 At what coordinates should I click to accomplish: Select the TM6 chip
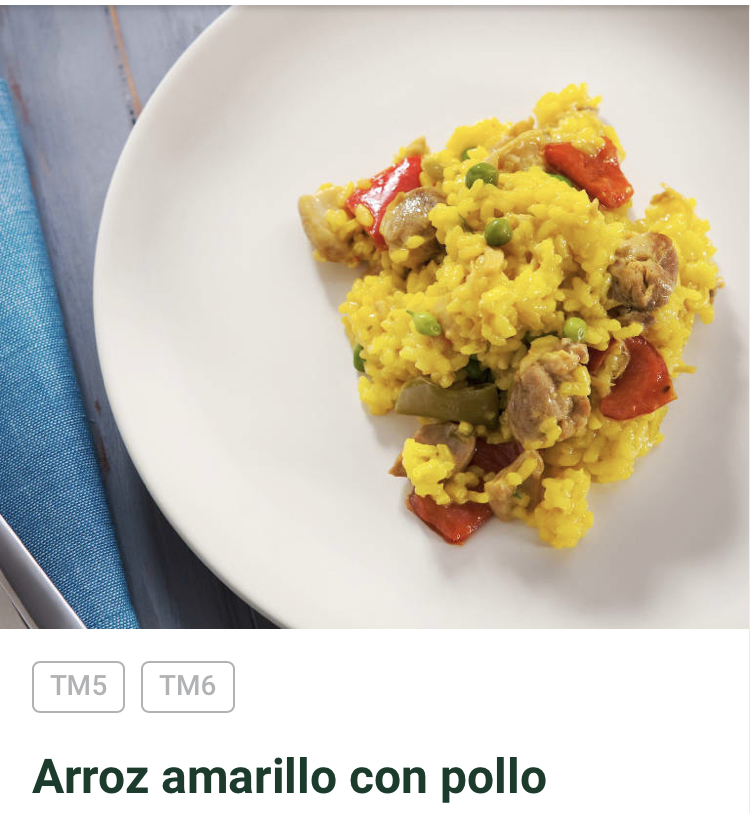tap(188, 687)
